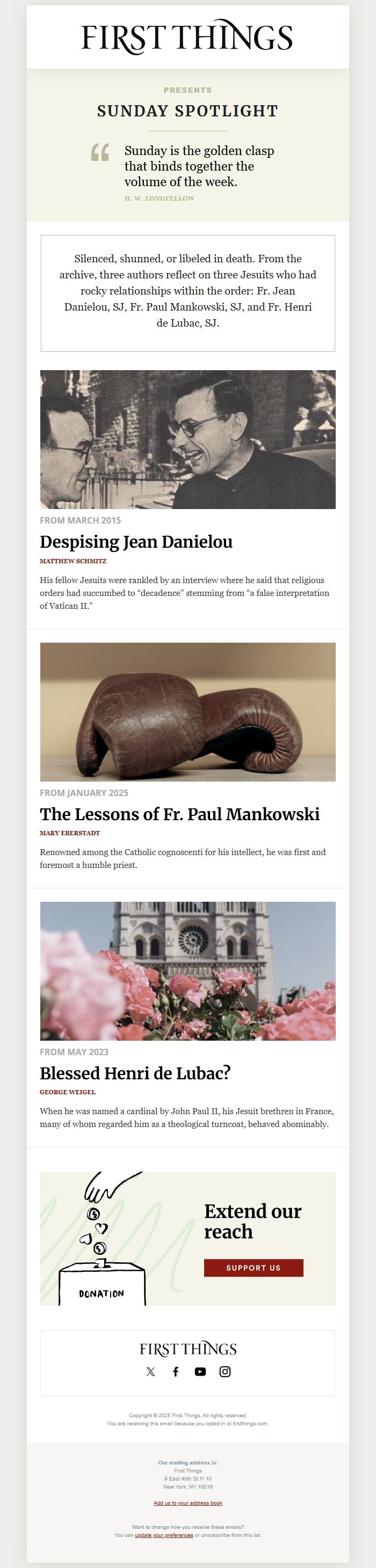Tap Add us to your address book

pyautogui.click(x=187, y=1503)
